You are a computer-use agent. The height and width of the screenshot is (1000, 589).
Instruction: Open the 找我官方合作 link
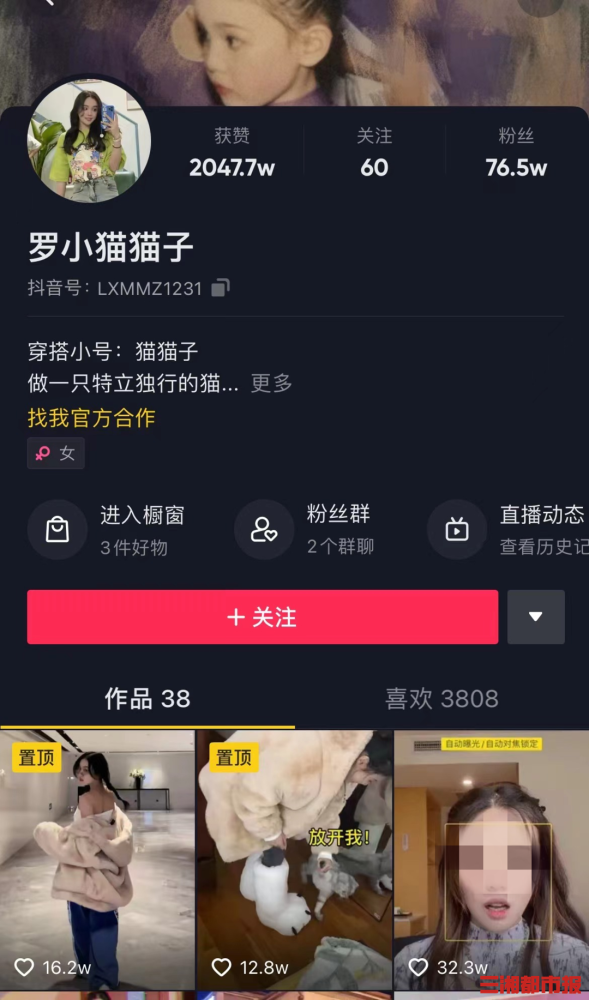point(92,418)
